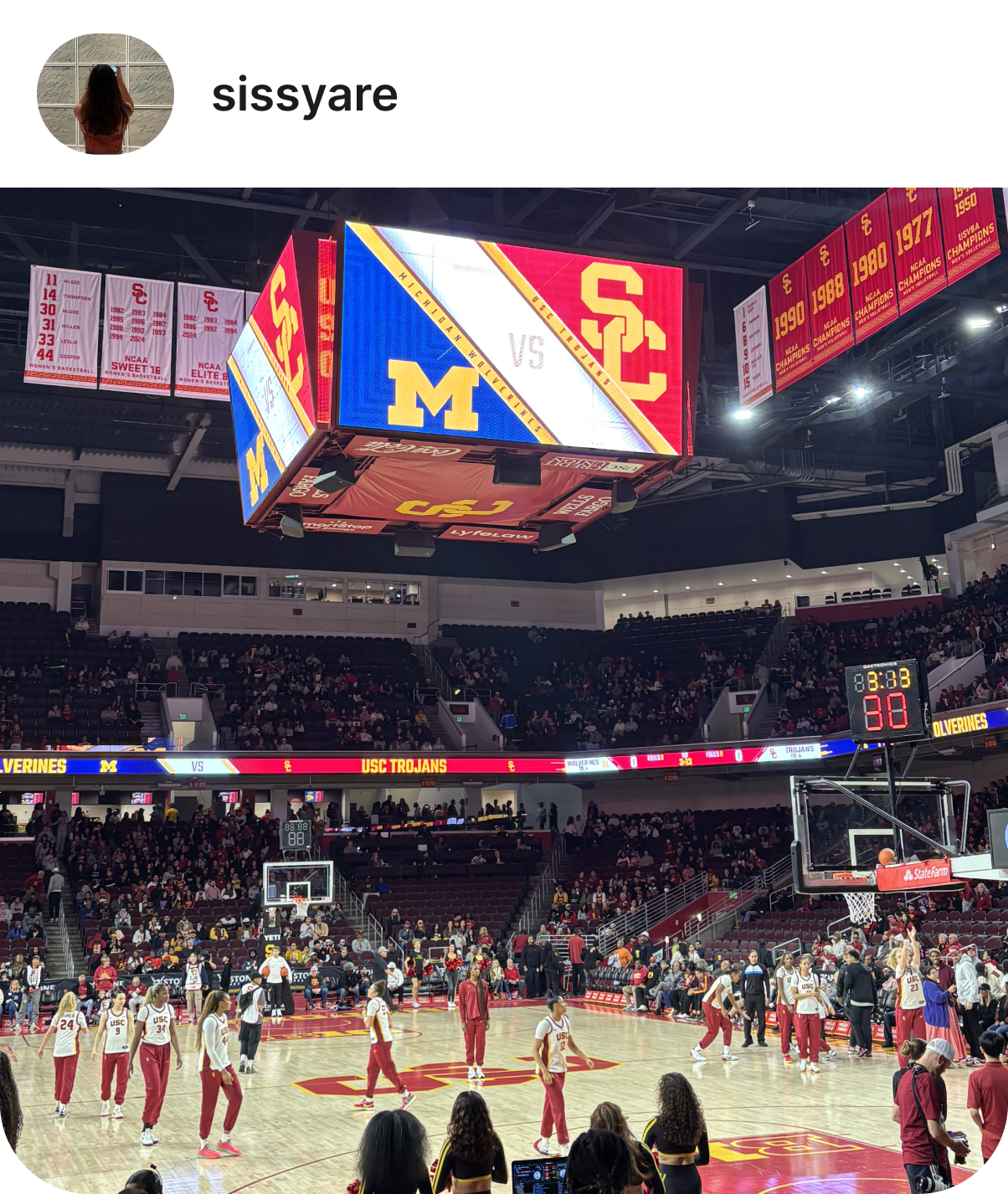The height and width of the screenshot is (1194, 1008).
Task: Tap the sissyare username
Action: [305, 95]
